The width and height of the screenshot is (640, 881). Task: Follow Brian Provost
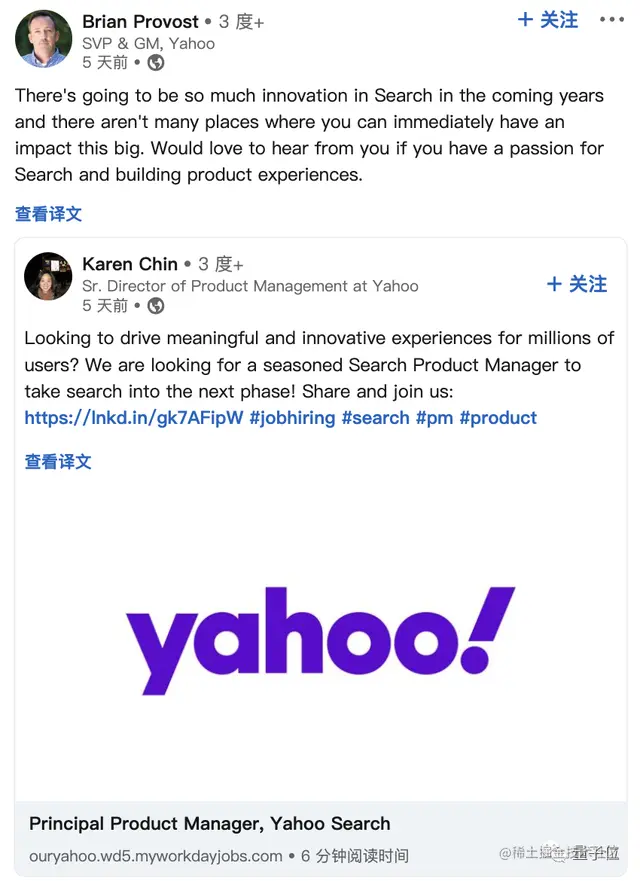pyautogui.click(x=548, y=20)
